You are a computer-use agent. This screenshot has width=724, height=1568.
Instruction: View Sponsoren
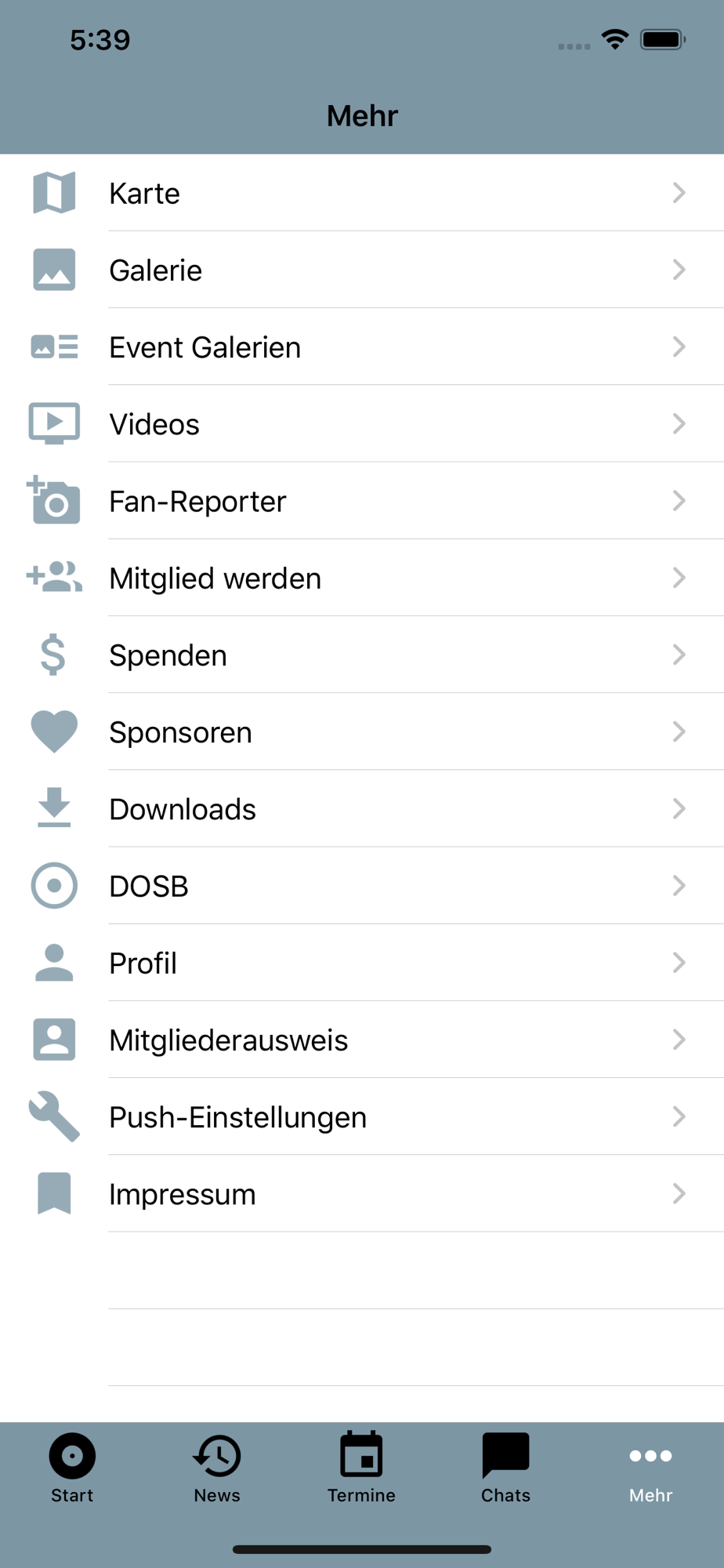pos(362,731)
